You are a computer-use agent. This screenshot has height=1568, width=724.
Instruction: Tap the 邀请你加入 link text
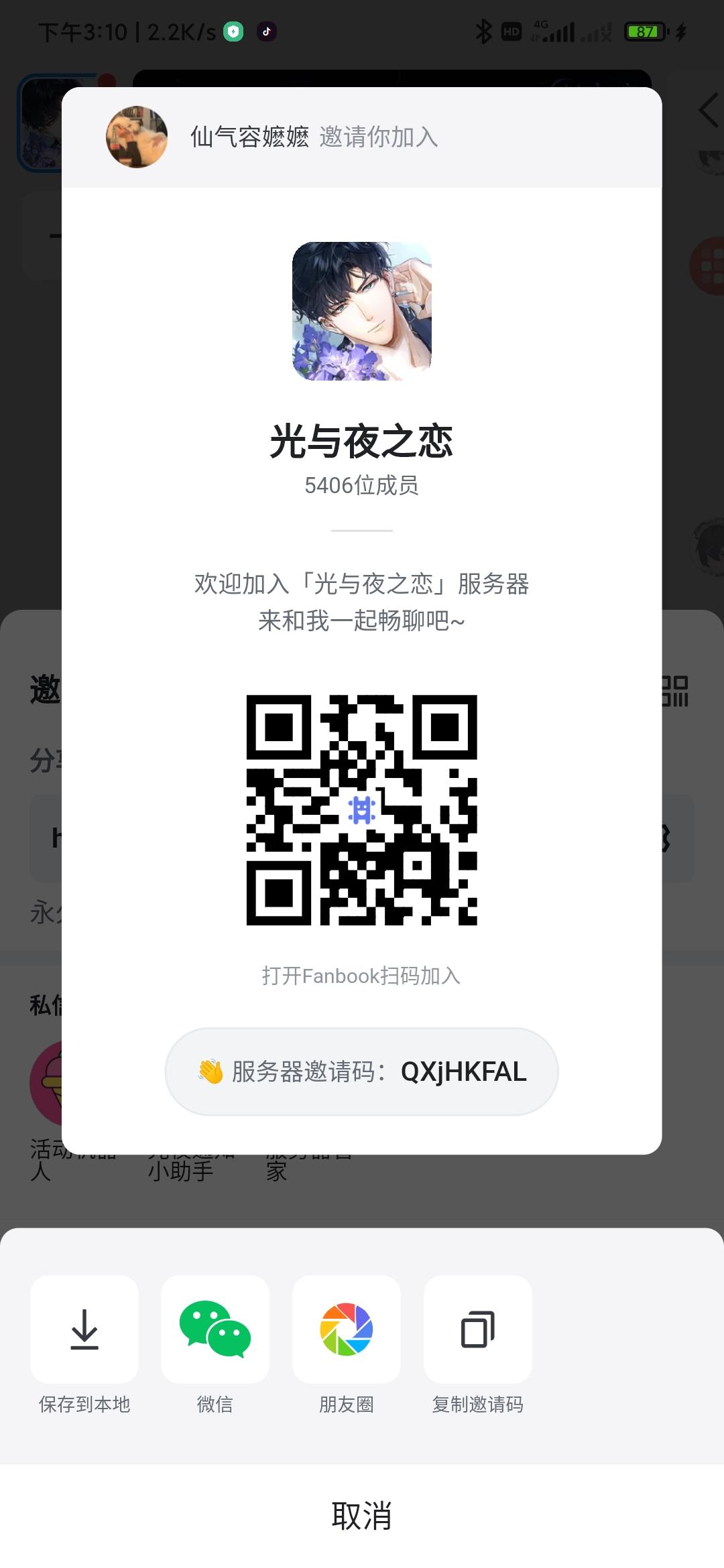(379, 136)
